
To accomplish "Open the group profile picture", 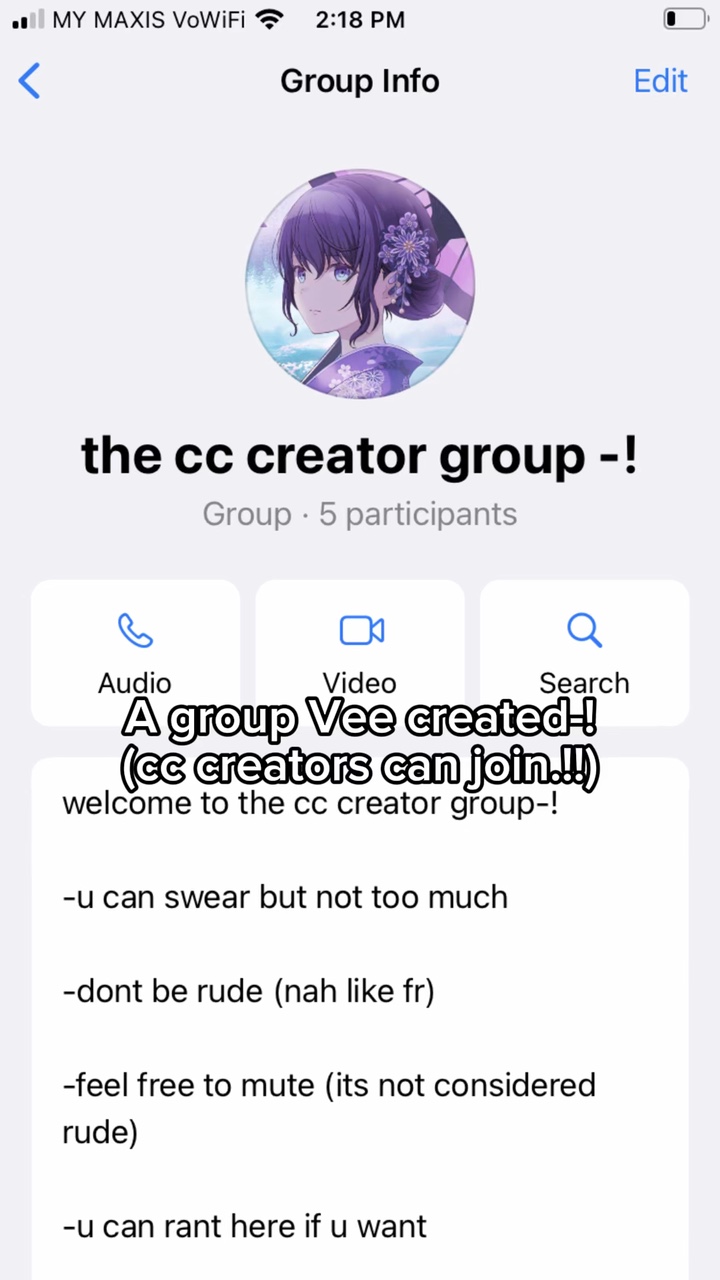I will click(x=360, y=284).
